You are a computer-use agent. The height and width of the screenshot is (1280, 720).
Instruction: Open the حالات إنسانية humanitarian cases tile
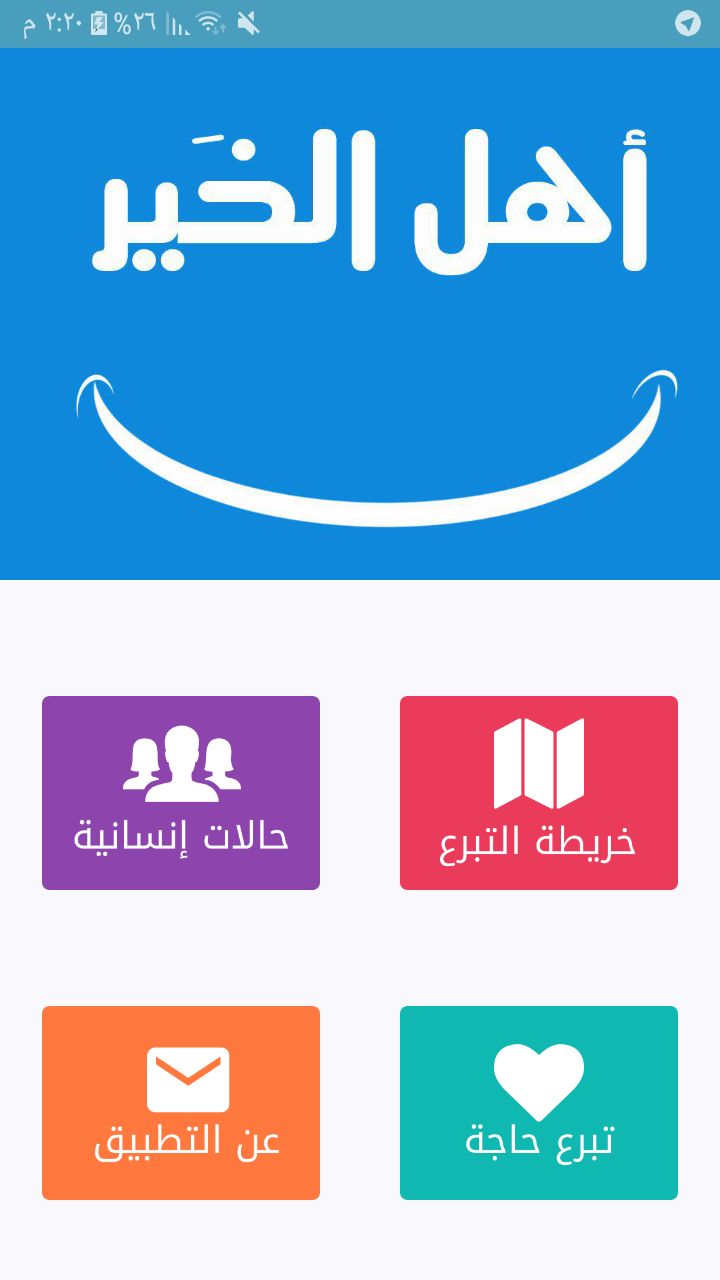pyautogui.click(x=181, y=793)
